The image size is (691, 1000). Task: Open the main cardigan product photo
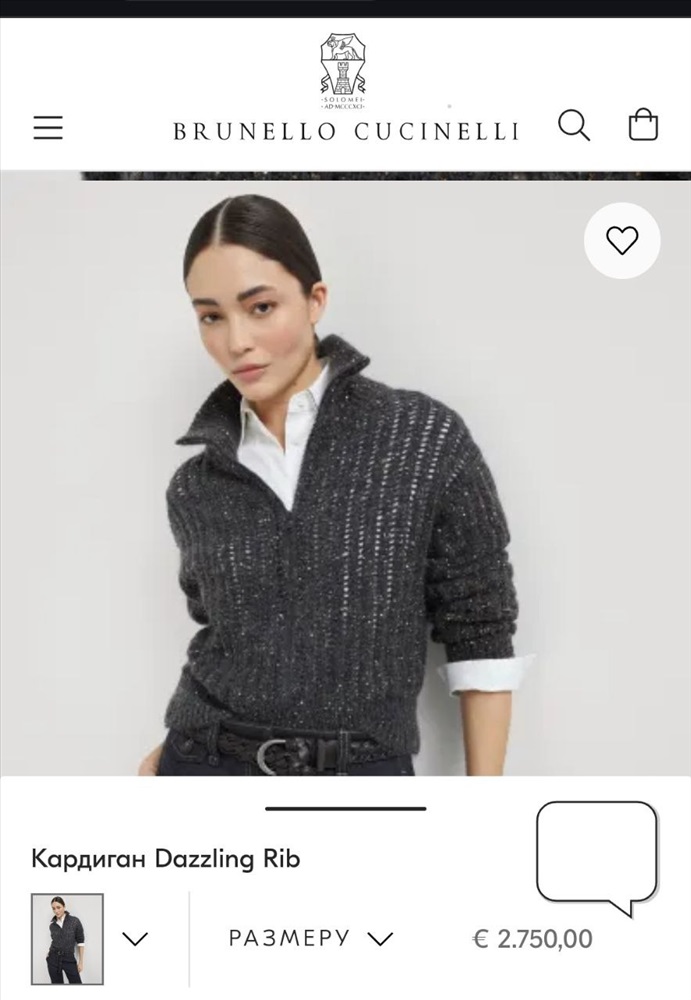coord(345,480)
